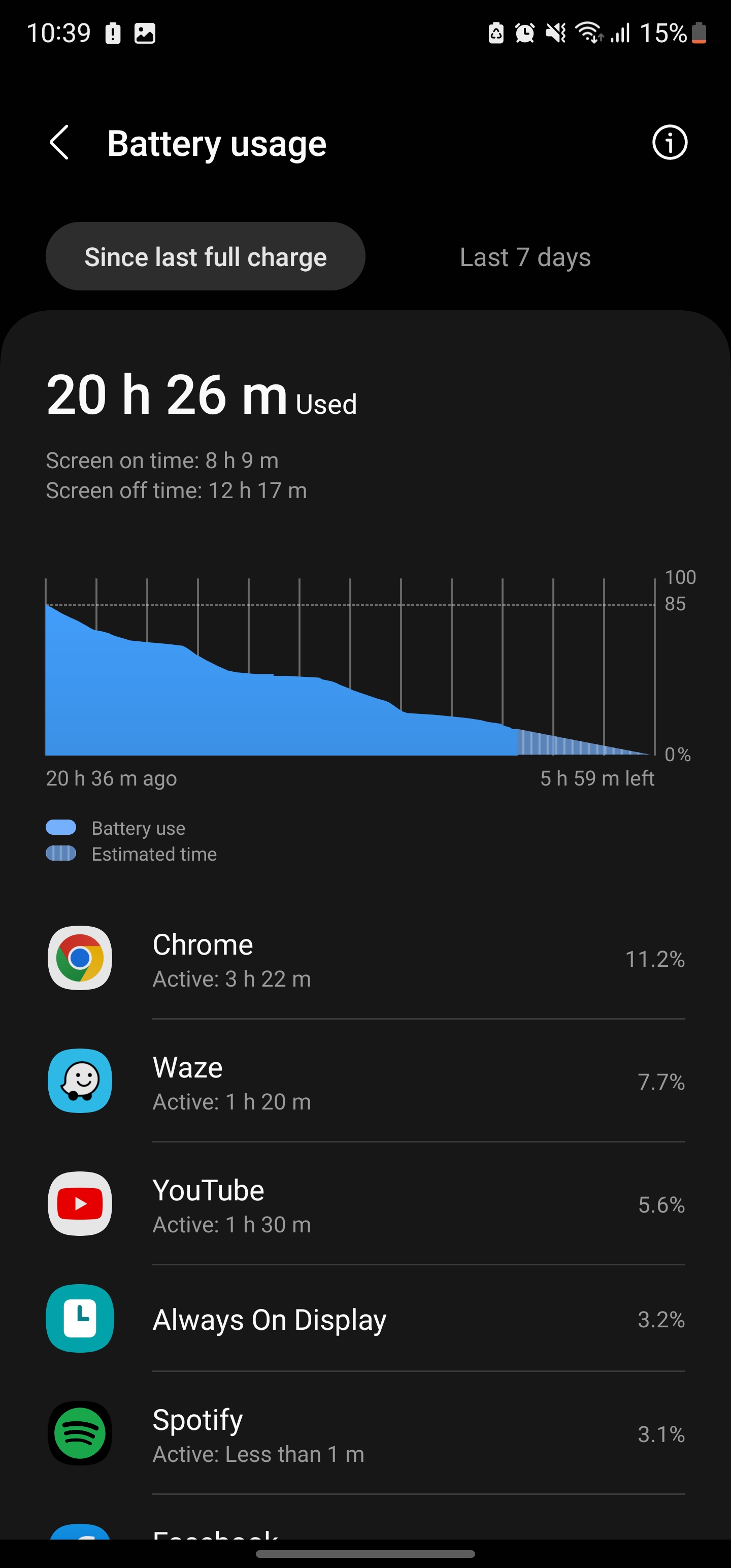This screenshot has width=731, height=1568.
Task: Tap the Always On Display row
Action: pos(365,1319)
